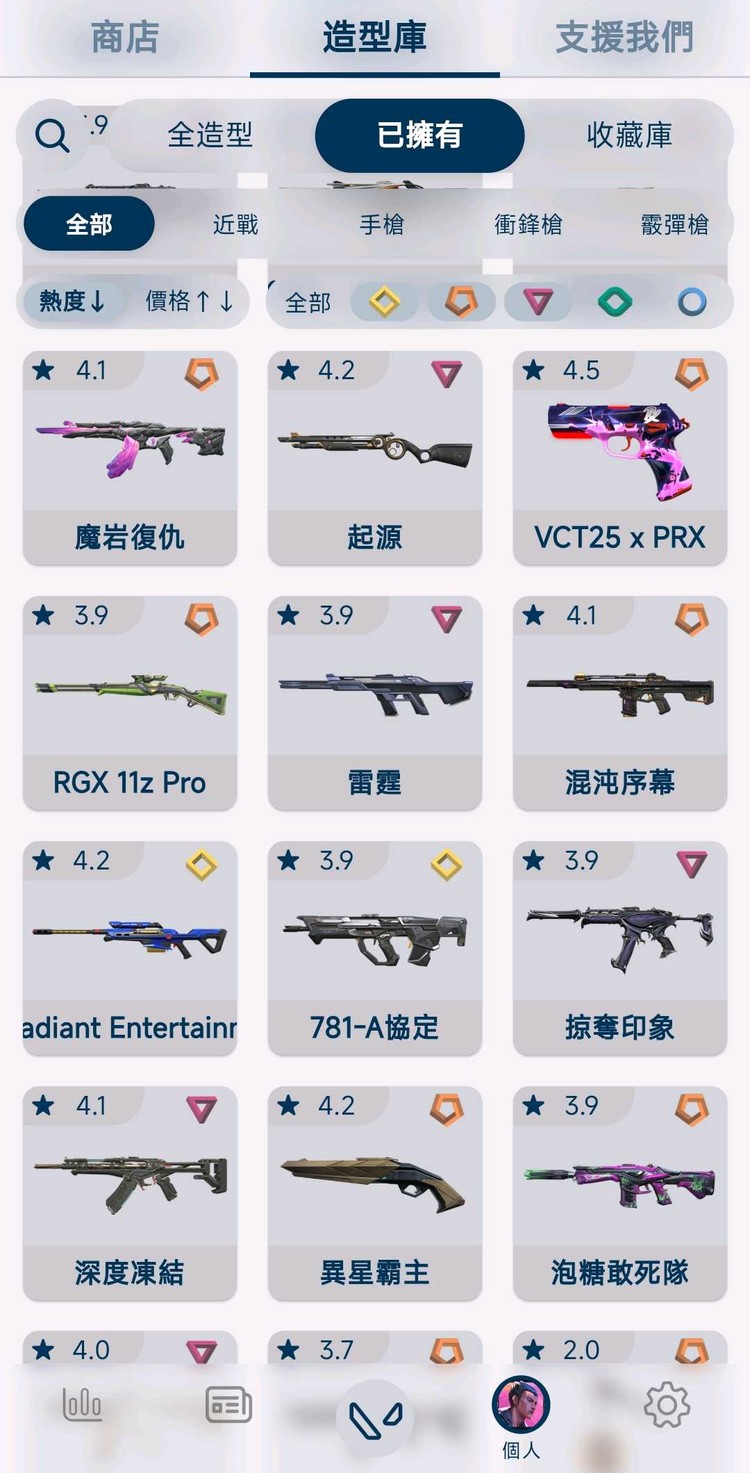Switch to 收藏庫 collection filter

[628, 135]
